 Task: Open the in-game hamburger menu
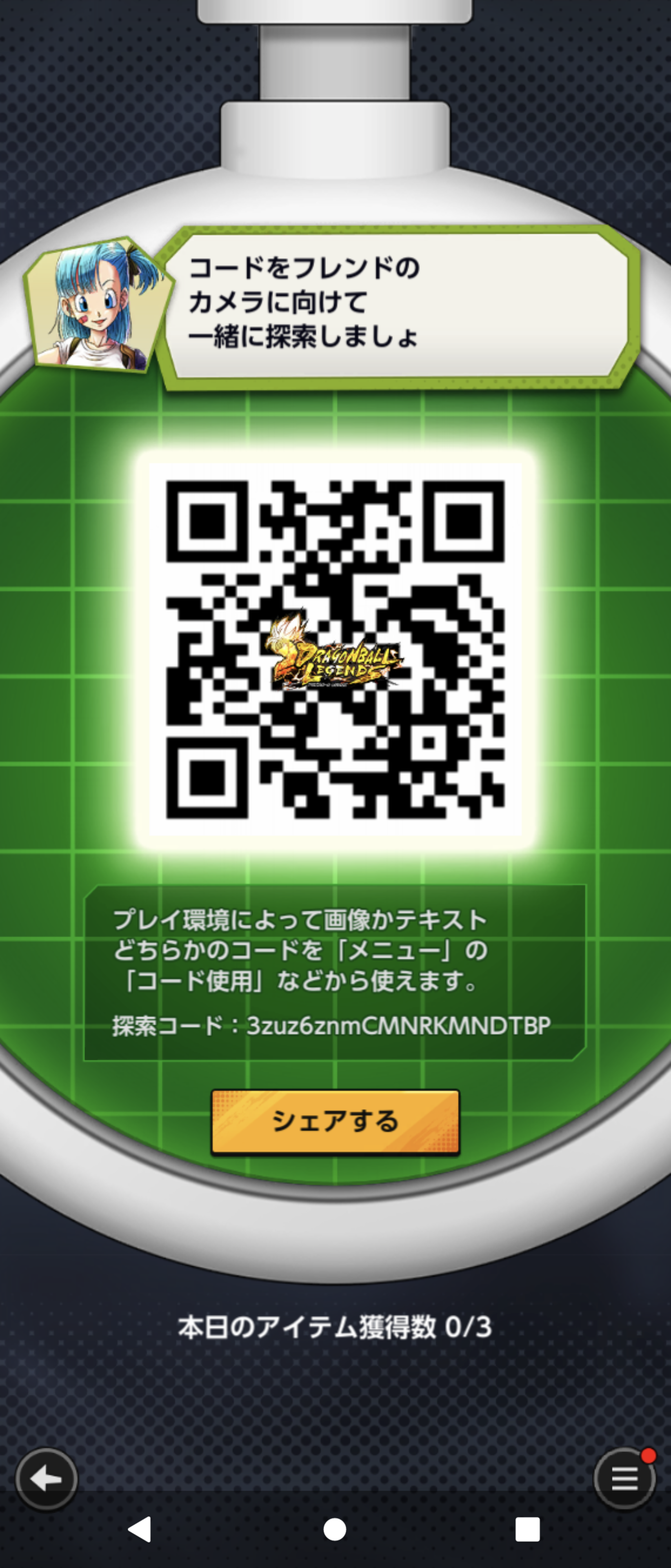(624, 1479)
